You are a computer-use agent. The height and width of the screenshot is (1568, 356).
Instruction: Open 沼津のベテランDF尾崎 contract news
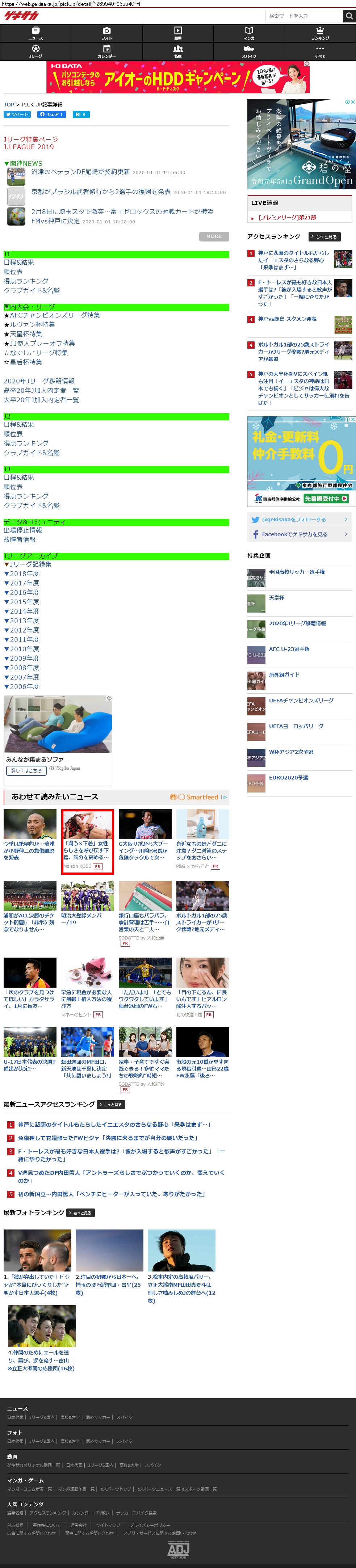tap(80, 172)
